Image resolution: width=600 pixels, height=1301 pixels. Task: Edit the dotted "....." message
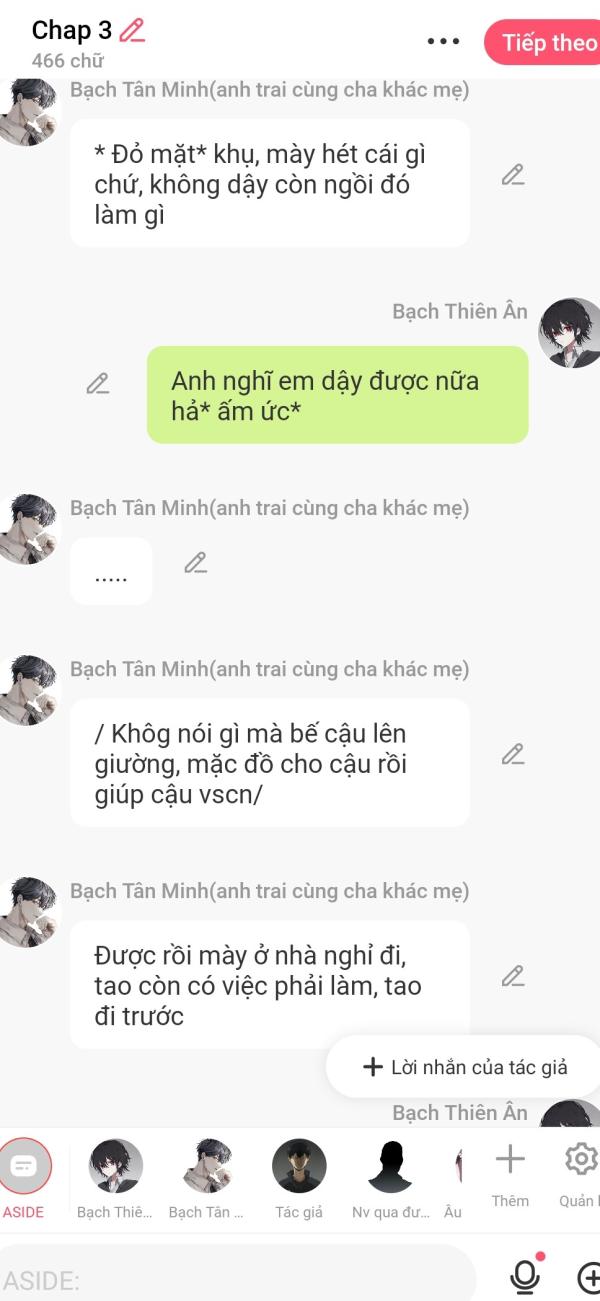pos(196,563)
